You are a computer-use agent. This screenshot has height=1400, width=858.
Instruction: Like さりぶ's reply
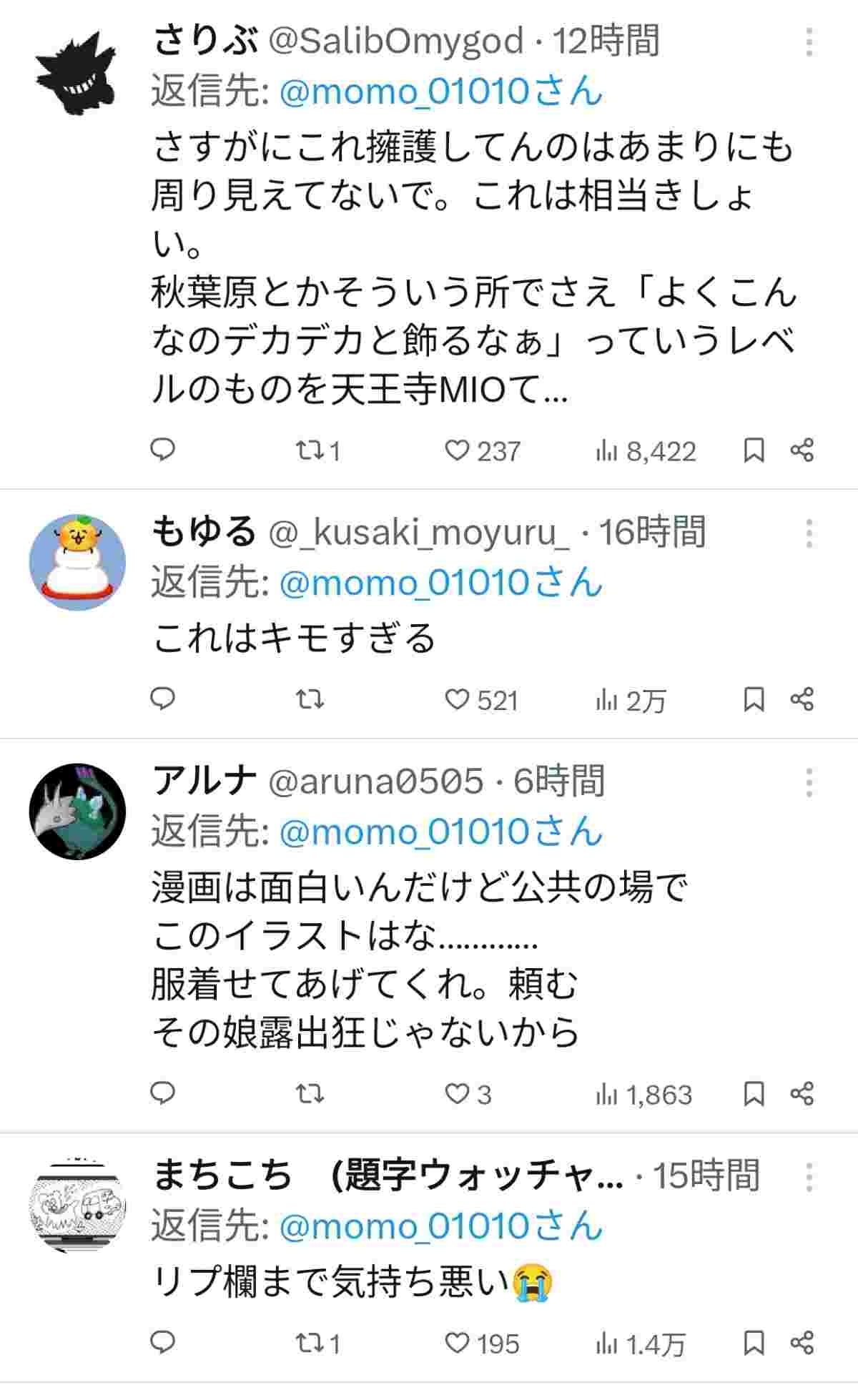coord(457,450)
